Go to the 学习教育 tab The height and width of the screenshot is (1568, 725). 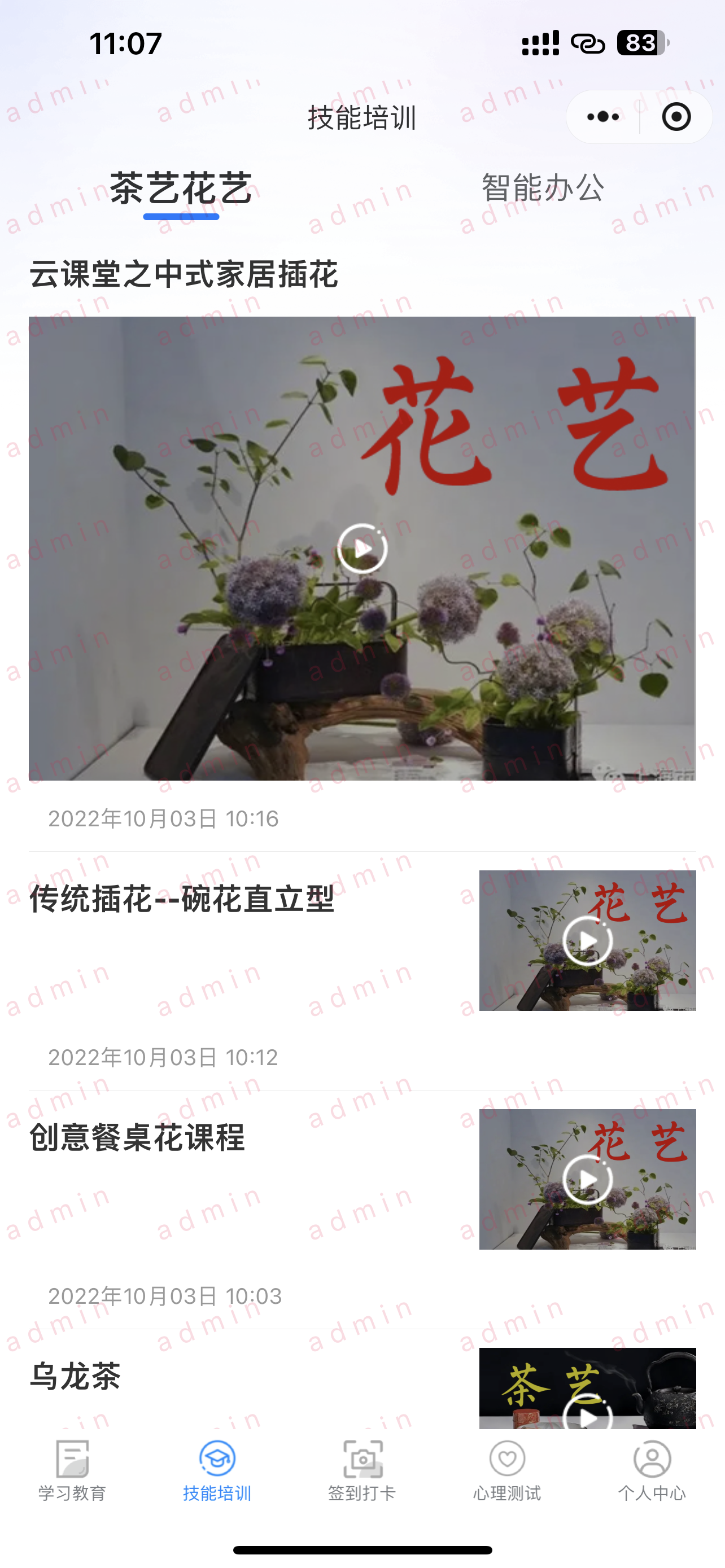72,1470
